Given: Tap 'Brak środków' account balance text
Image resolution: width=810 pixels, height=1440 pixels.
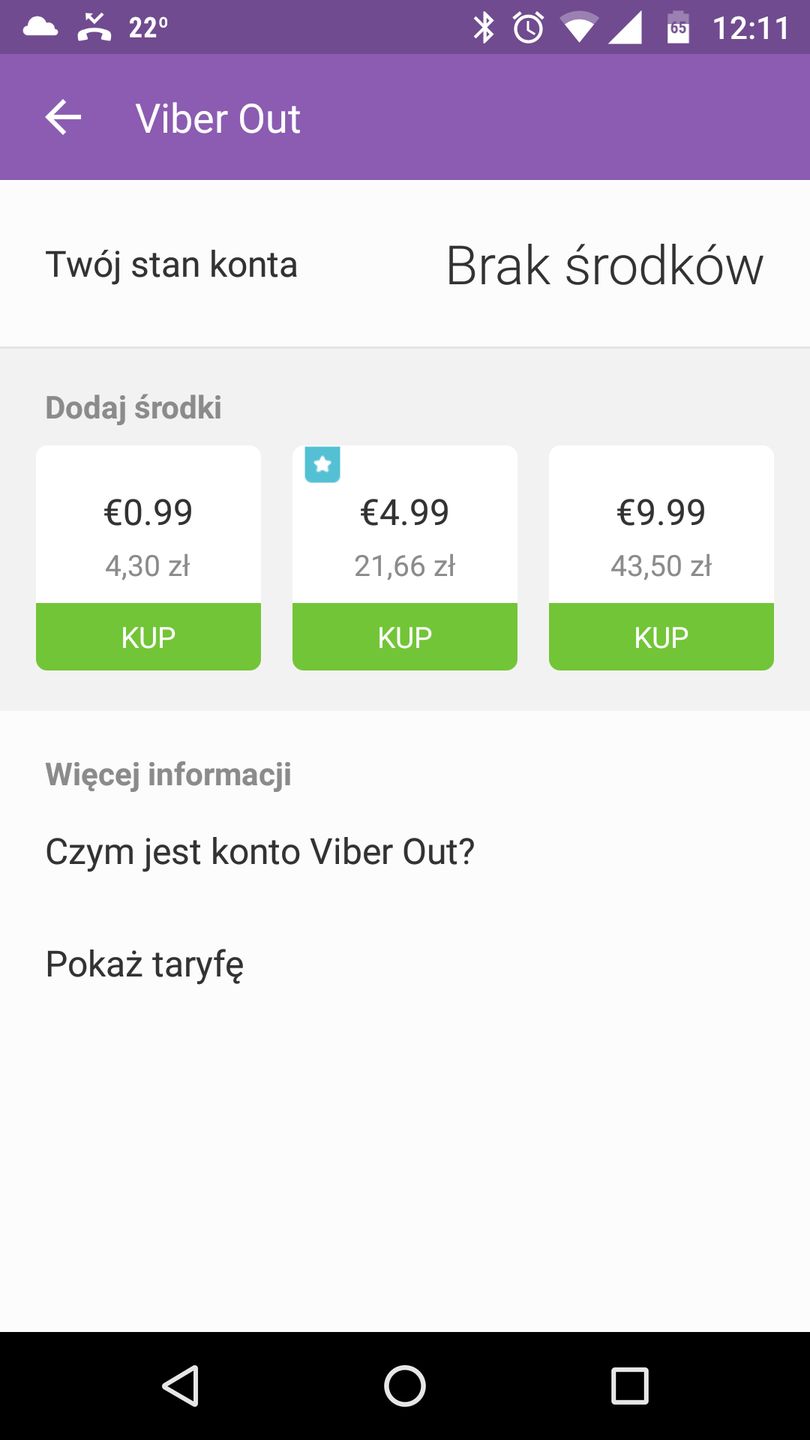Looking at the screenshot, I should pyautogui.click(x=605, y=264).
